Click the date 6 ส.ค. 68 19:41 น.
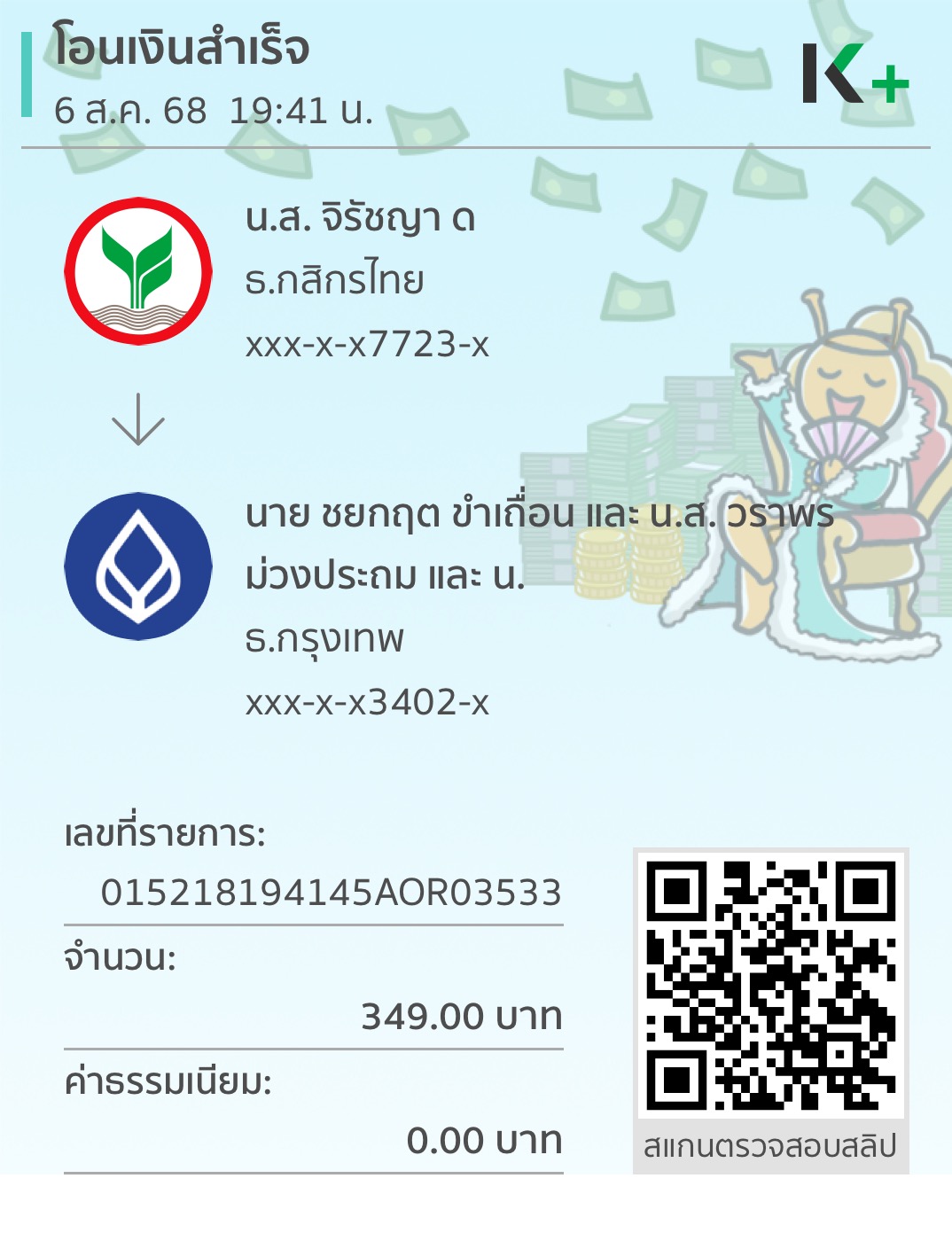This screenshot has height=1233, width=952. tap(213, 108)
